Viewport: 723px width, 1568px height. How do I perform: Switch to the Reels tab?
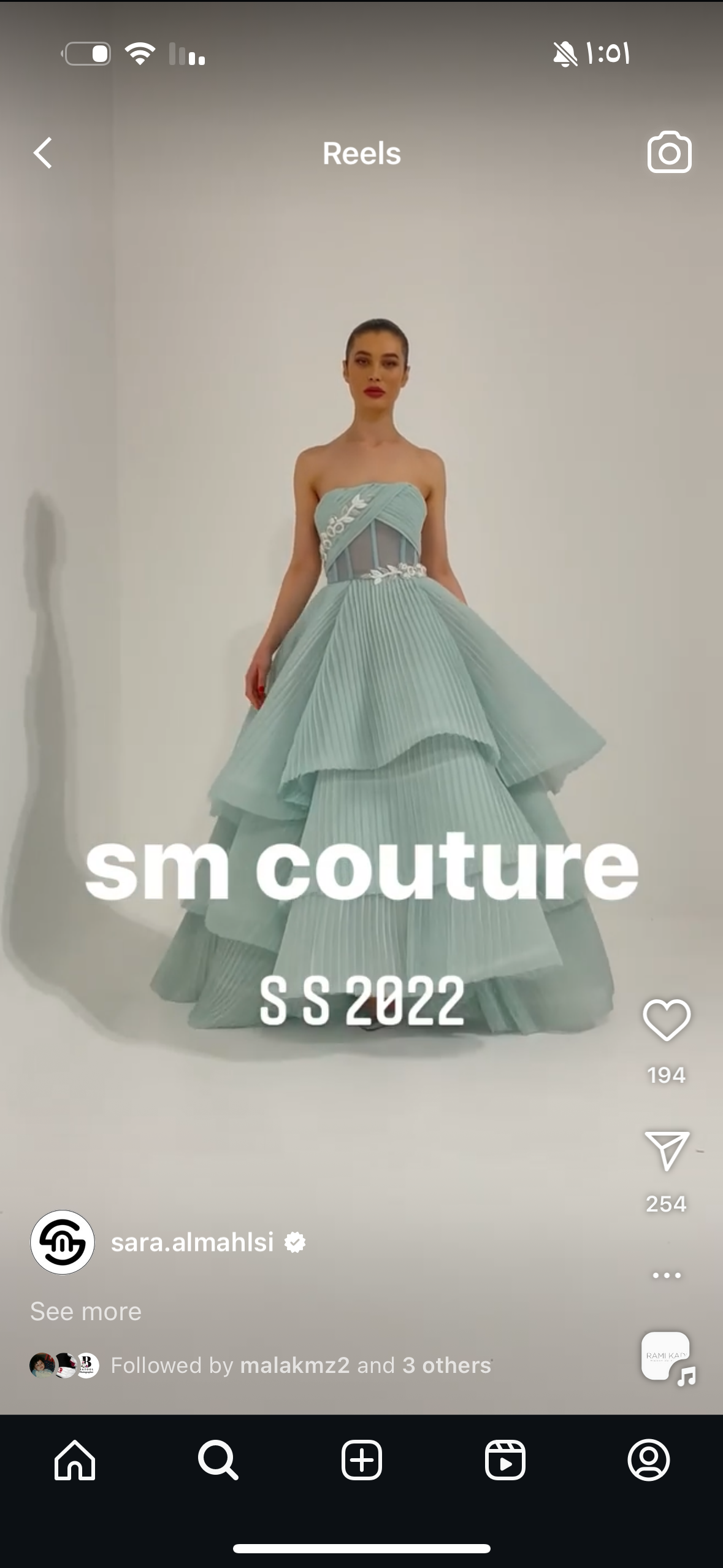[505, 1460]
